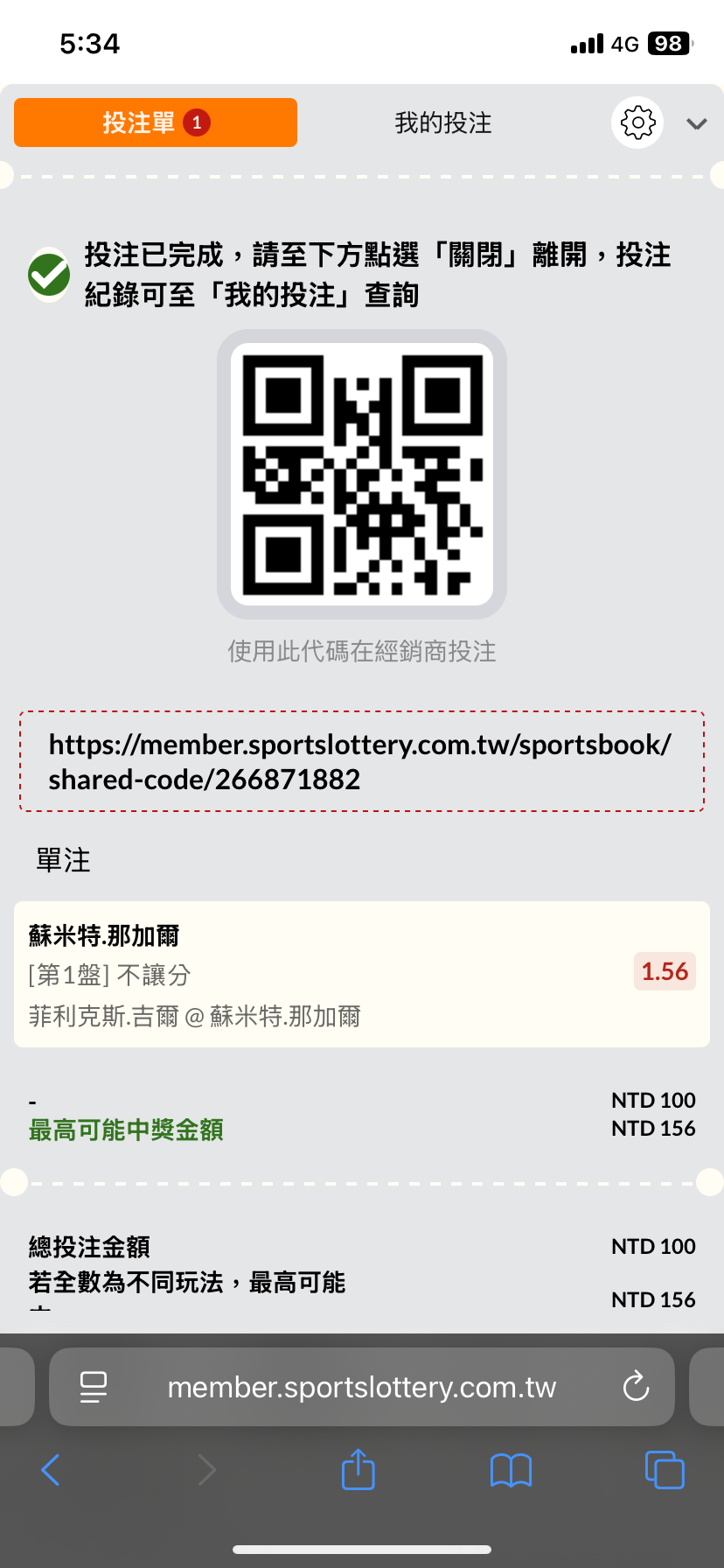Switch to the 投注單 tab
Image resolution: width=724 pixels, height=1568 pixels.
click(x=156, y=122)
